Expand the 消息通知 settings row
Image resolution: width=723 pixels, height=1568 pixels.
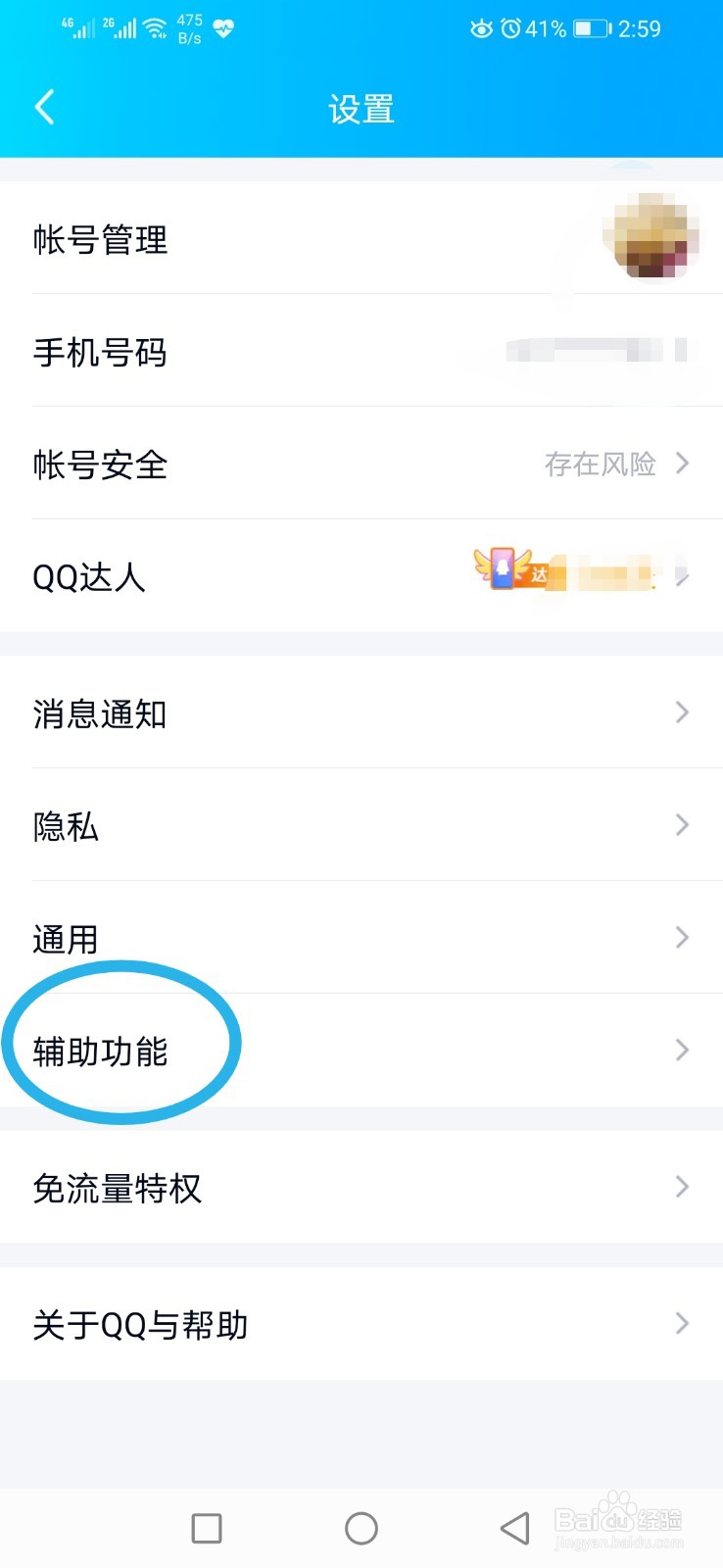click(x=361, y=714)
